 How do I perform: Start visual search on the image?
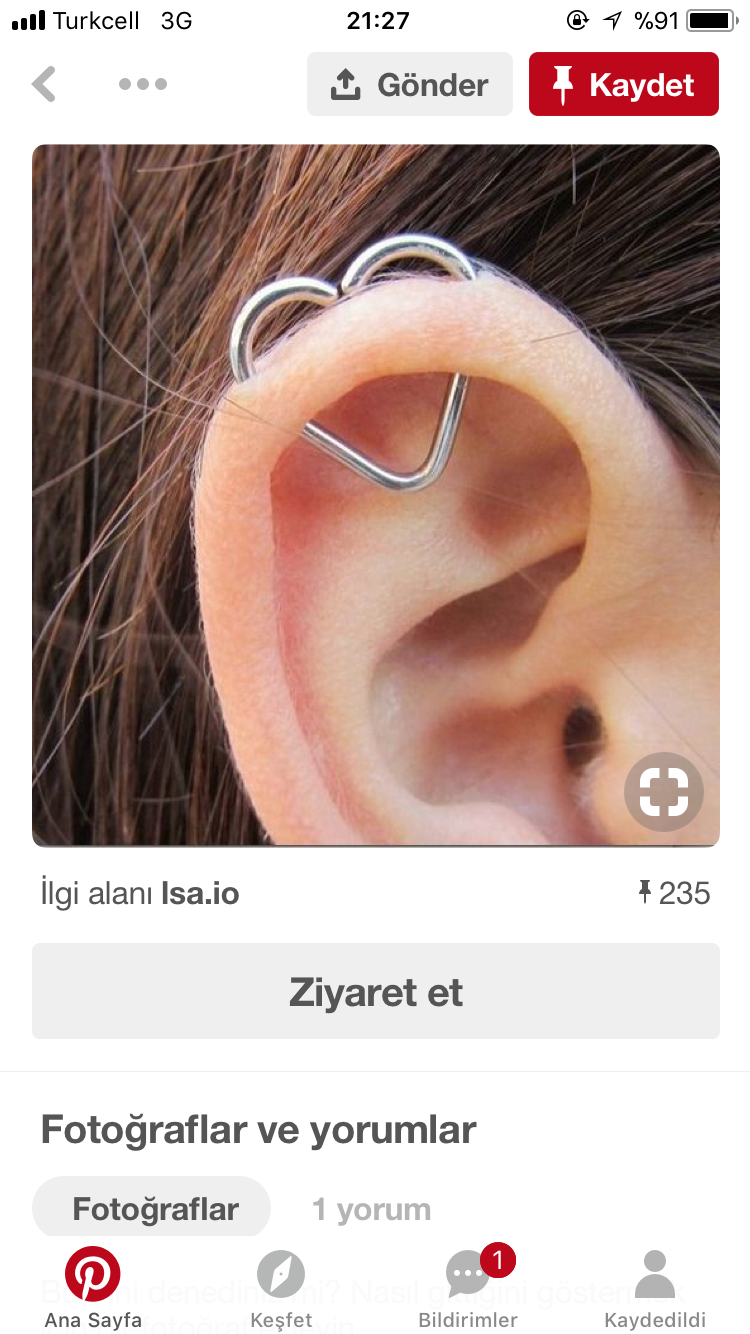pyautogui.click(x=664, y=792)
